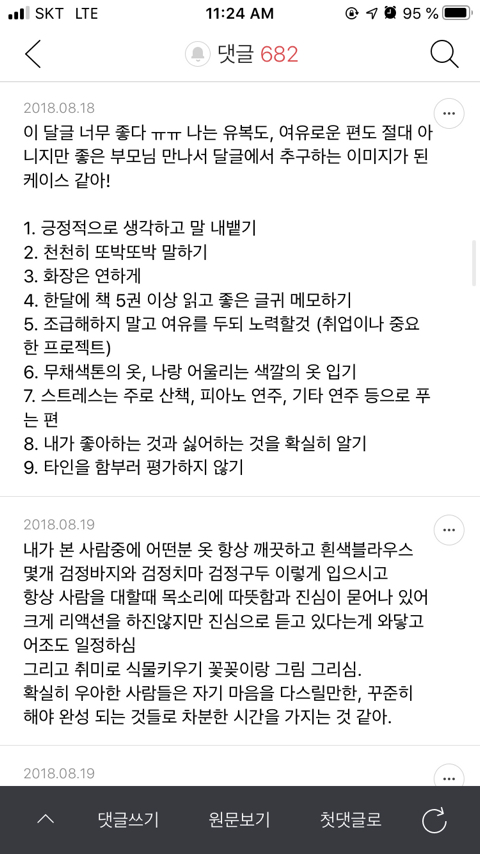Image resolution: width=480 pixels, height=854 pixels.
Task: Open the more menu beside 내가 본 사람중에 comment
Action: [x=449, y=530]
